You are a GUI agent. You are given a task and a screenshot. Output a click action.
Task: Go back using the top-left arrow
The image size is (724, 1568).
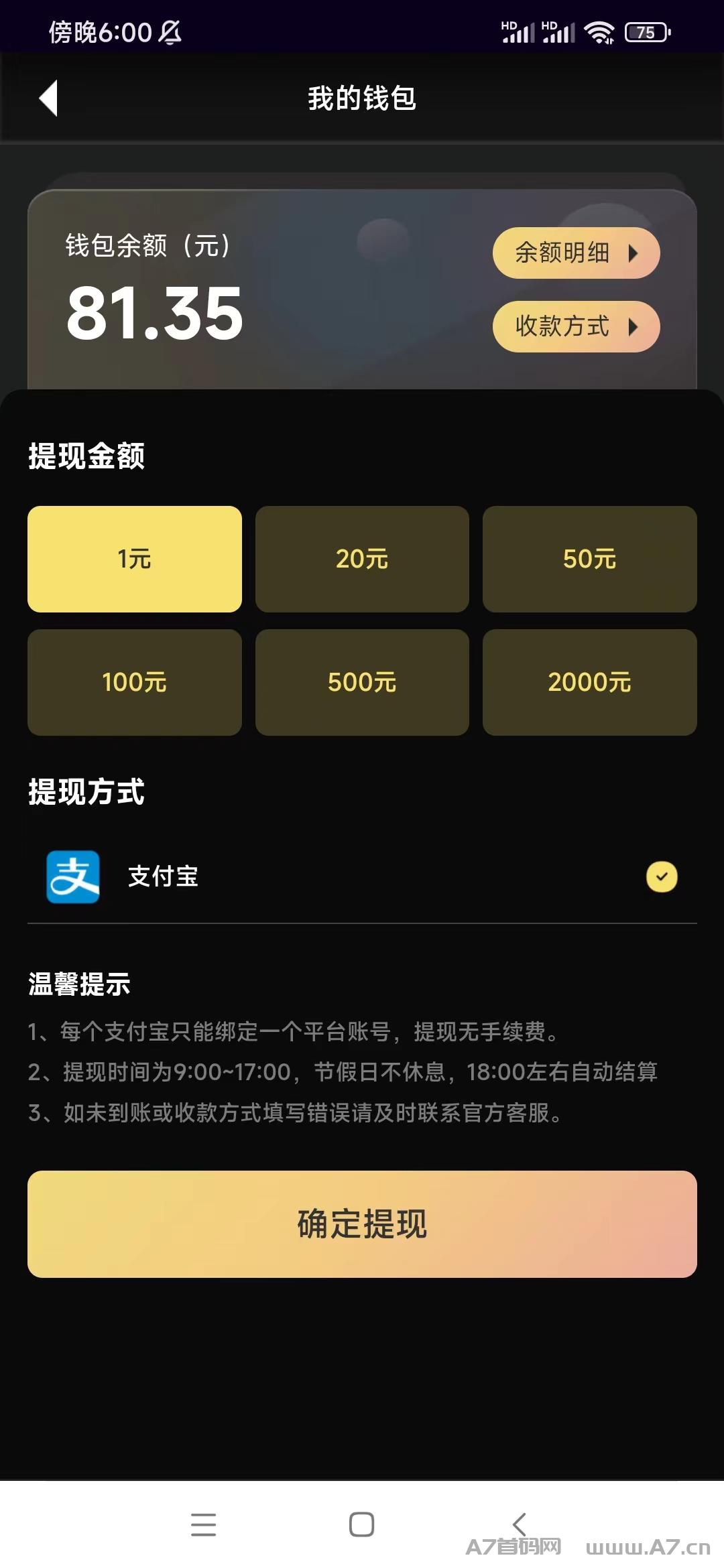click(48, 99)
